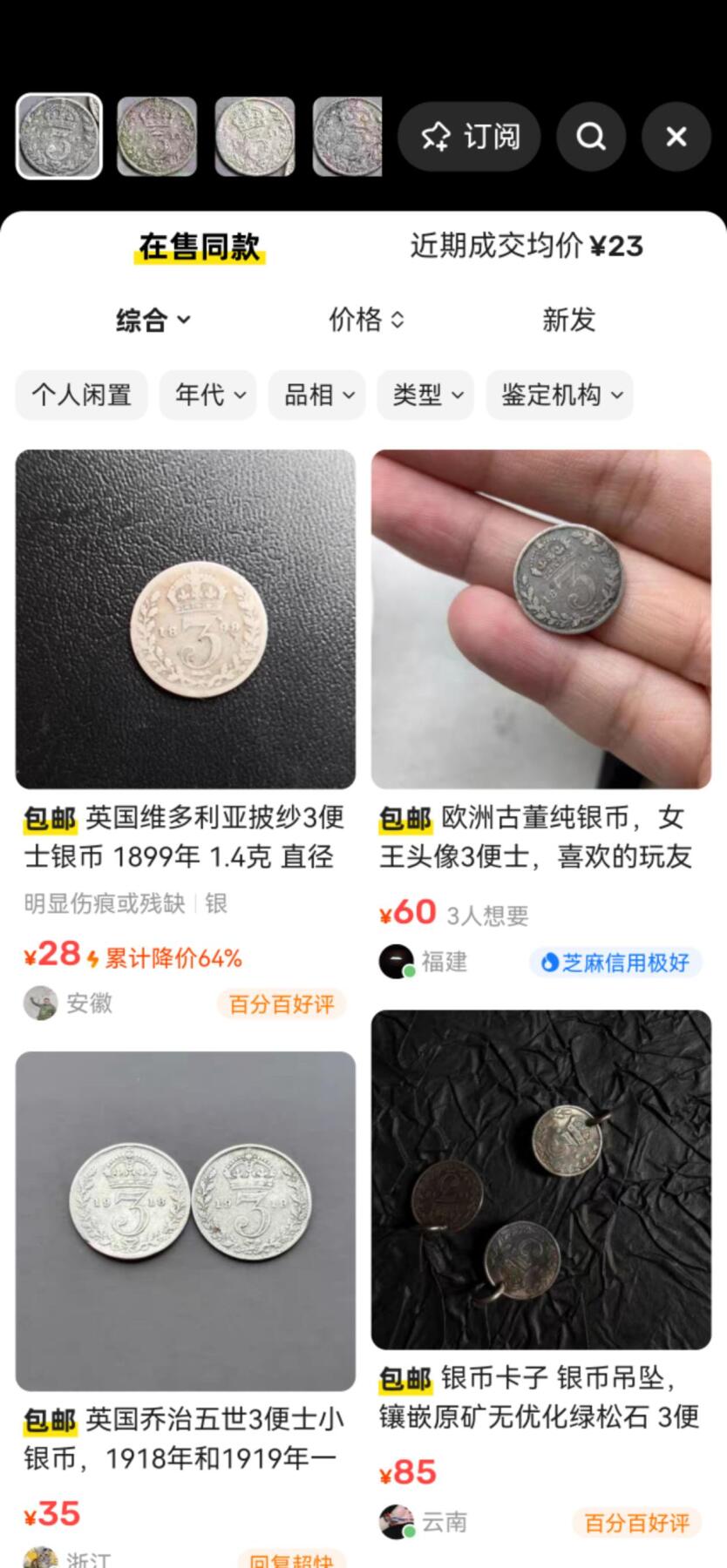Expand the 鉴定机构 filter
727x1568 pixels.
click(x=560, y=395)
